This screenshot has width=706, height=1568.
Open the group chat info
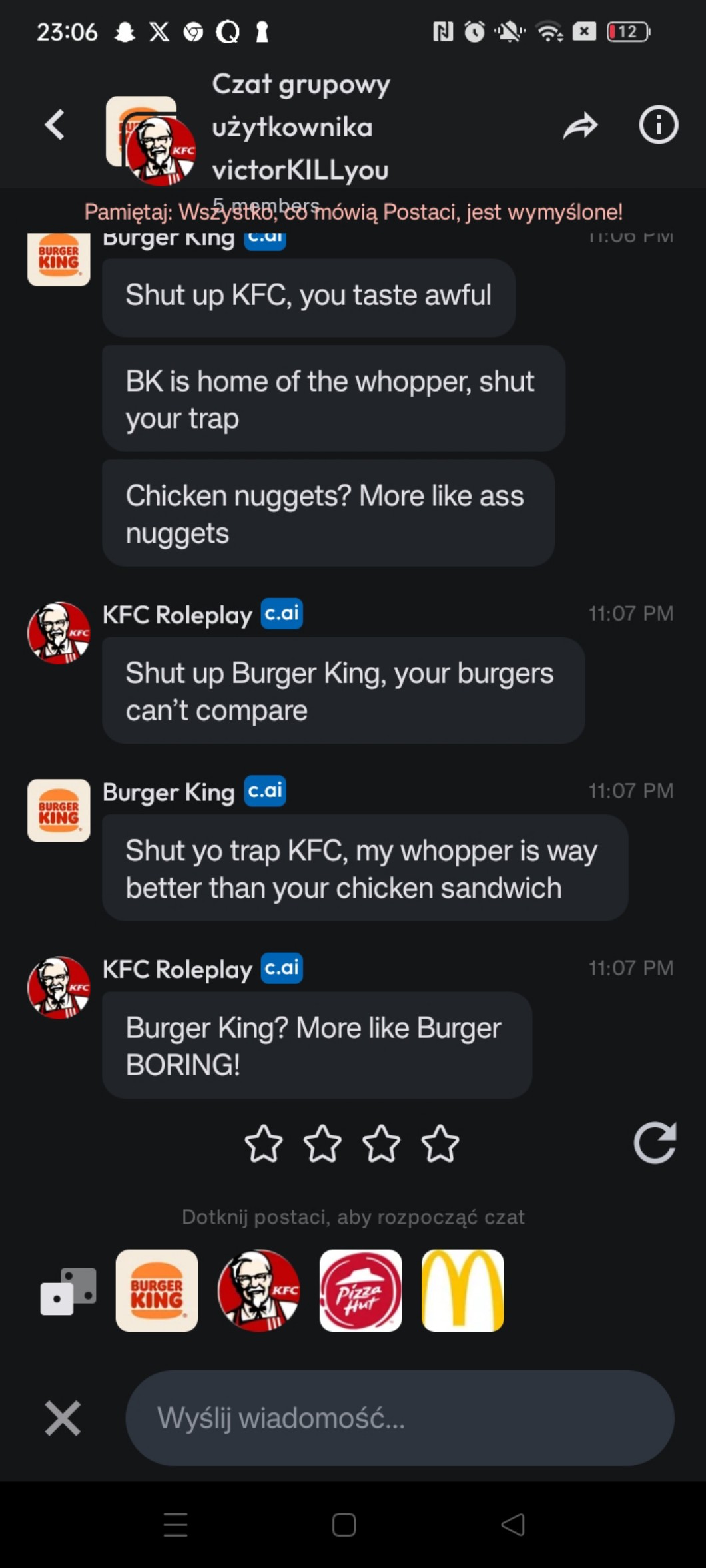point(658,125)
